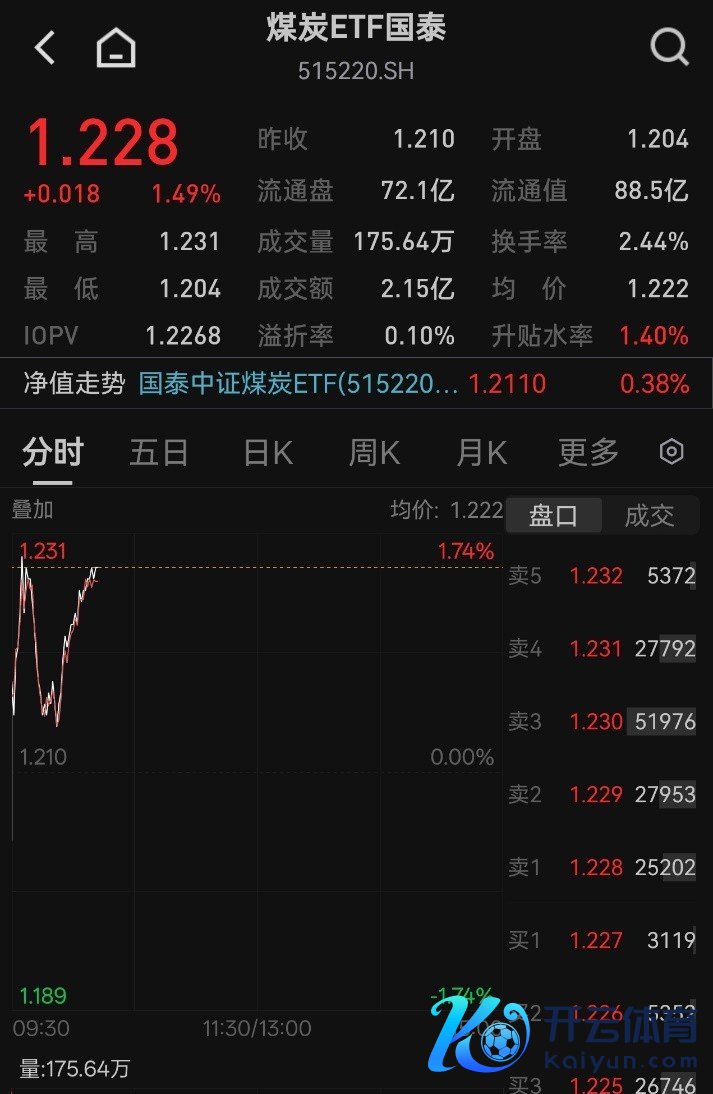
Task: Select the 分时 intraday chart tab
Action: (53, 453)
